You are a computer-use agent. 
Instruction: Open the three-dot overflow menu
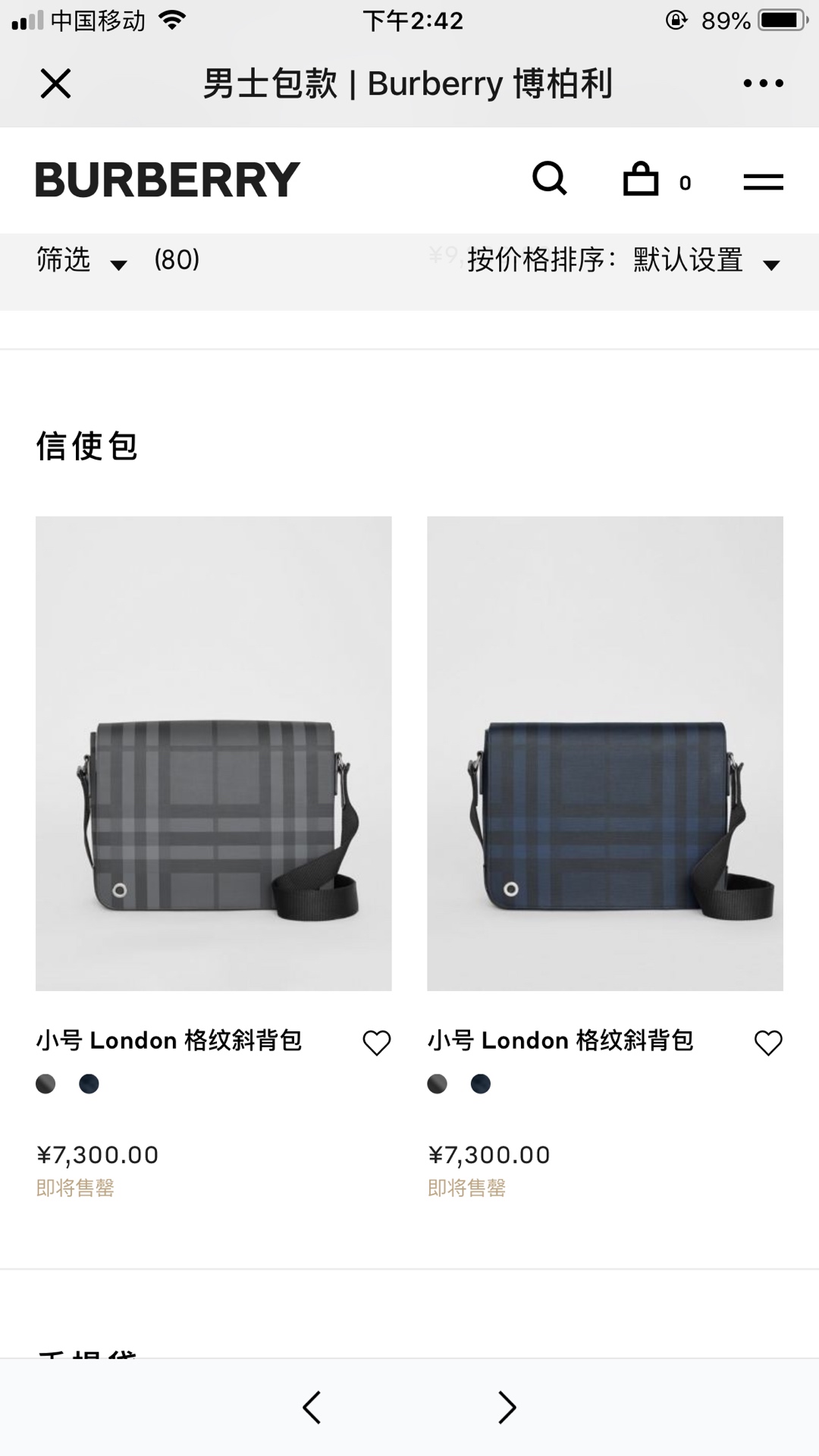(763, 83)
